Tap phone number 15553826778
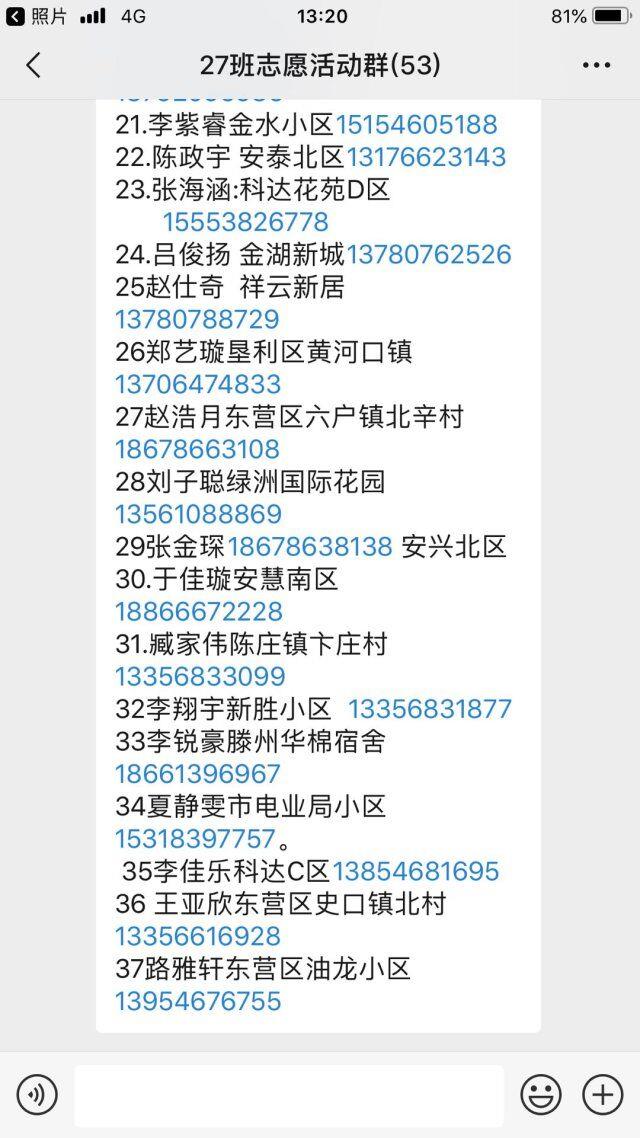 click(245, 222)
